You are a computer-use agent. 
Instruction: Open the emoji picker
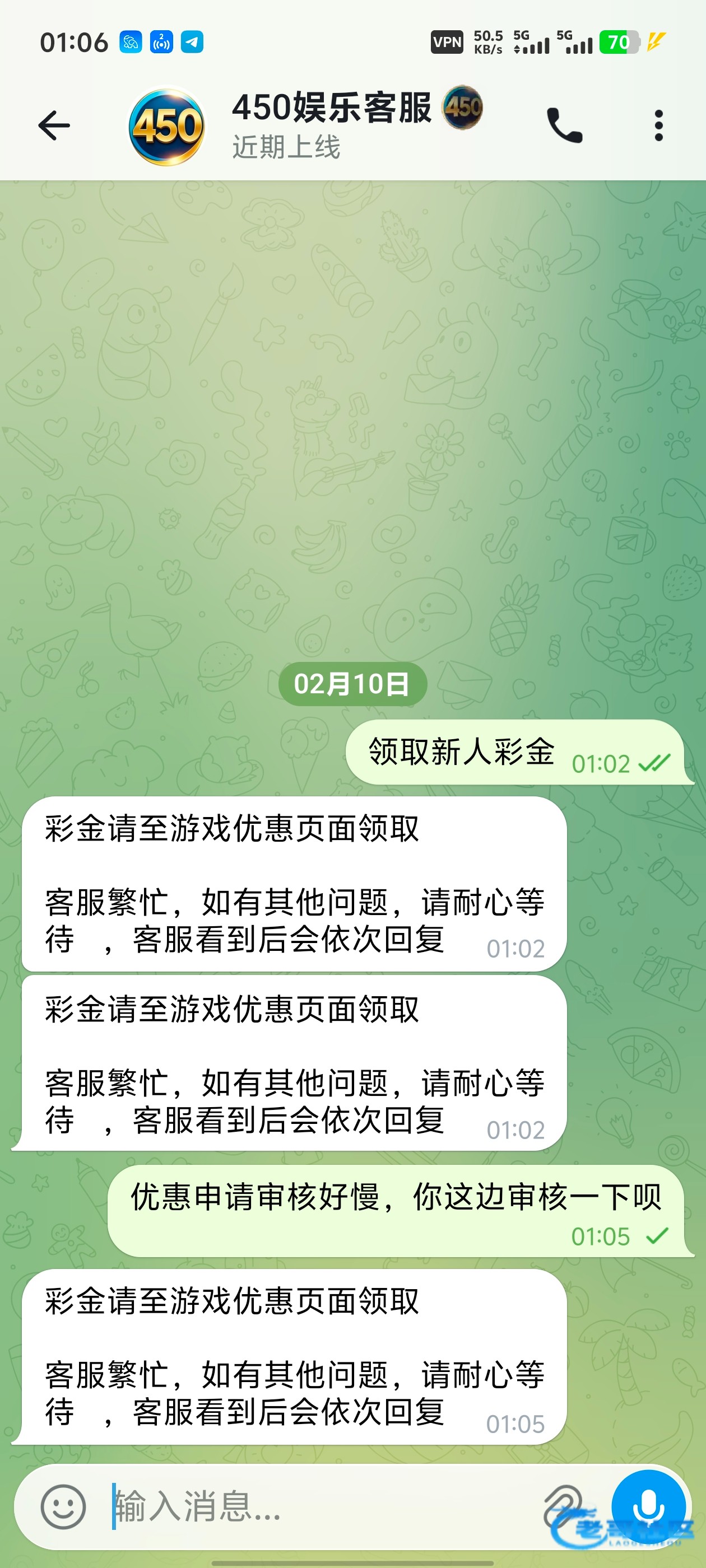(x=63, y=1506)
